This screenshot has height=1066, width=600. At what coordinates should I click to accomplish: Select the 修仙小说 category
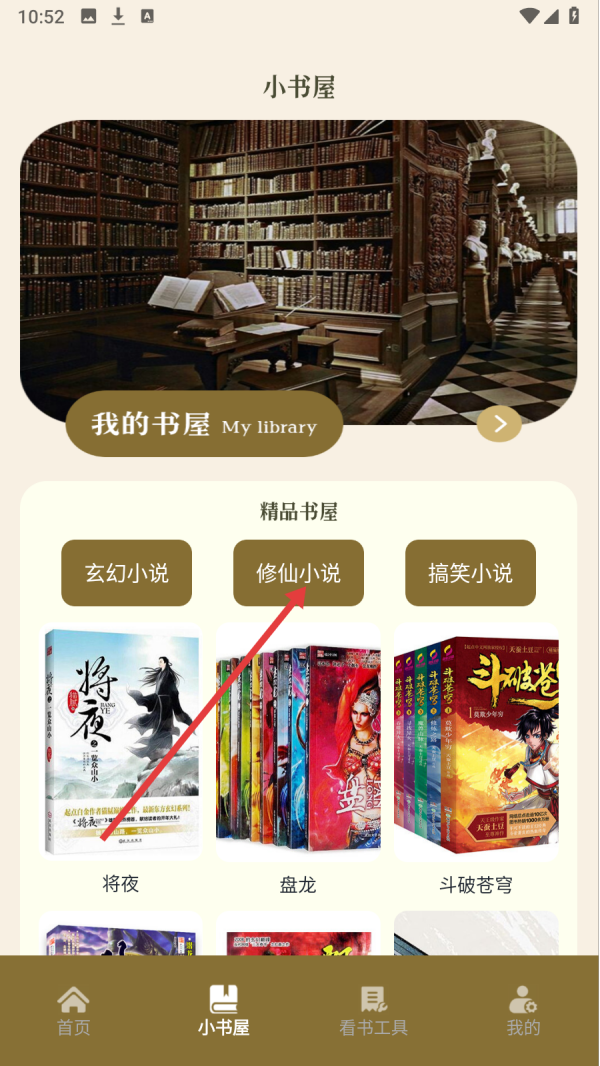click(298, 573)
